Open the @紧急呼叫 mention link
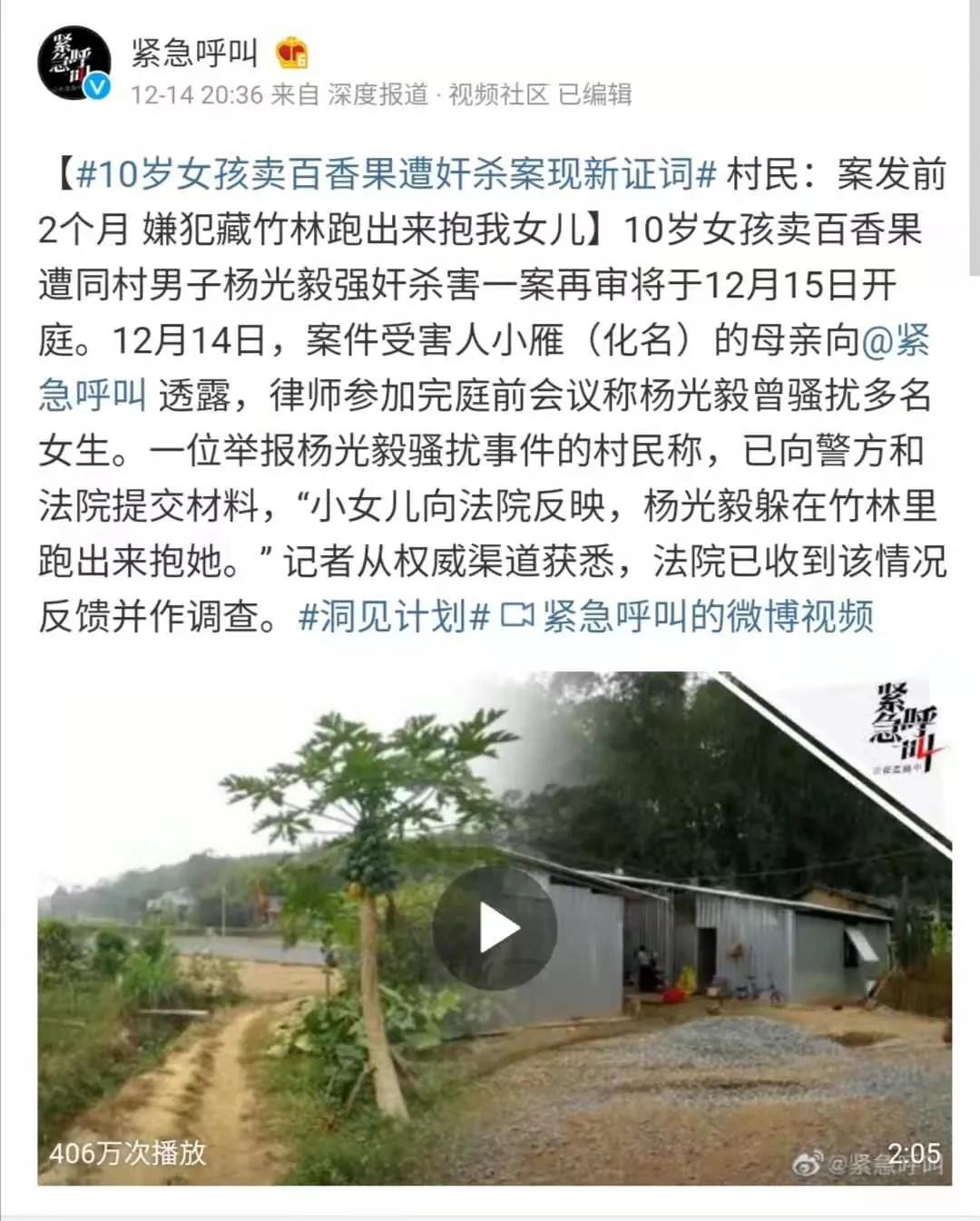980x1221 pixels. 893,340
